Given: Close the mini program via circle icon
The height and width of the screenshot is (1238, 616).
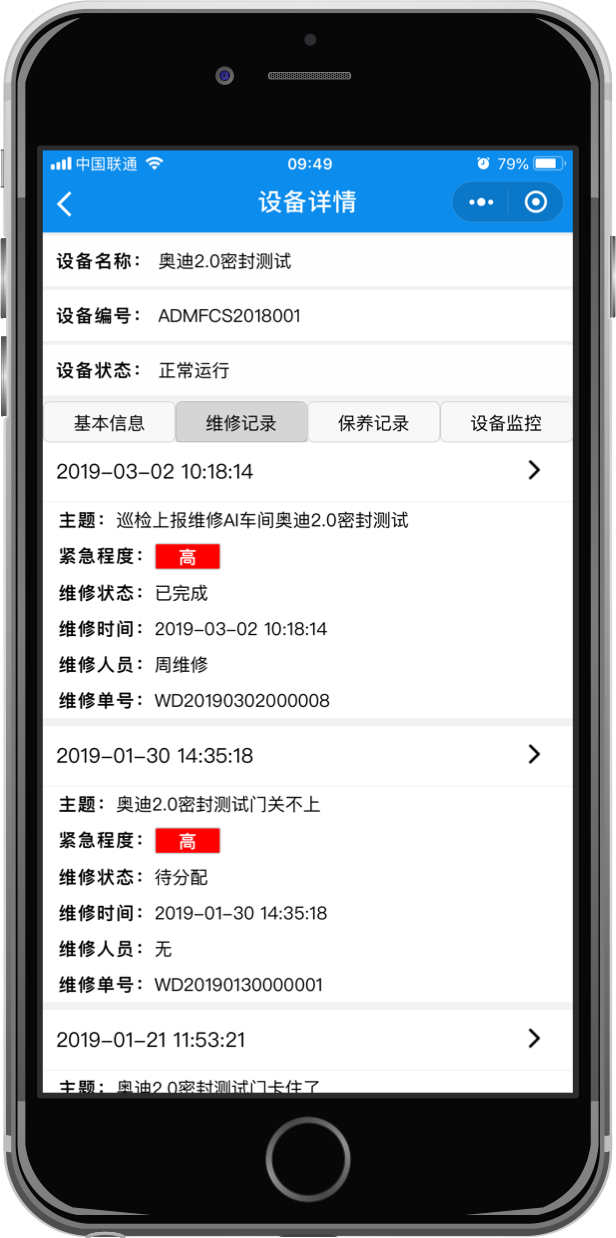Looking at the screenshot, I should pos(536,202).
